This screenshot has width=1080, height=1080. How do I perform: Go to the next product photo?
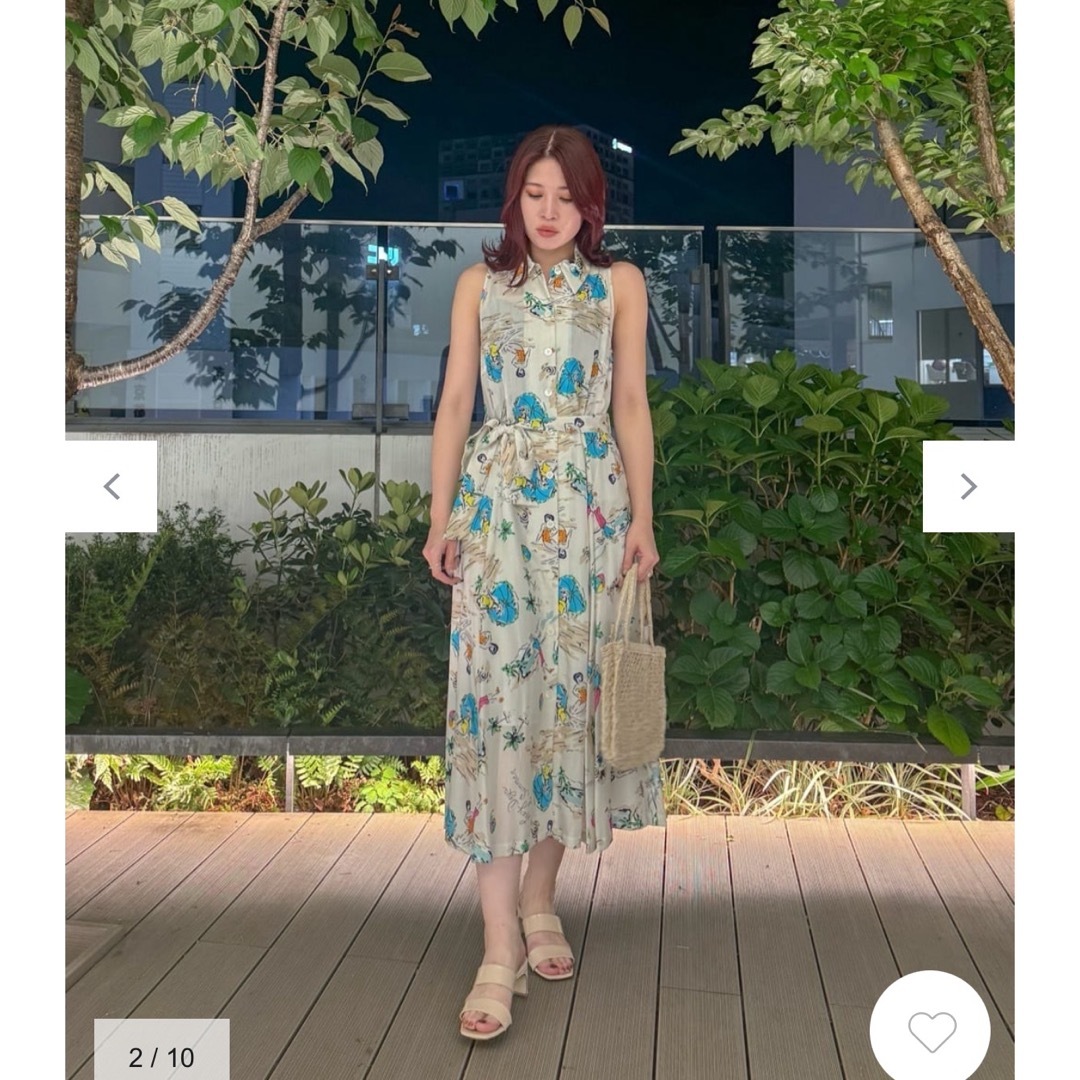(967, 487)
